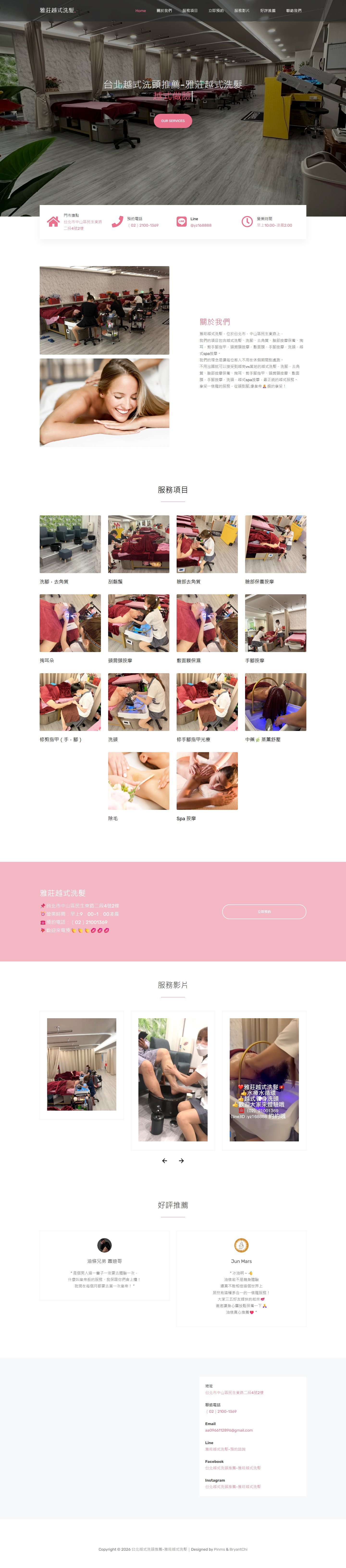Open Line ID @yz168888 link
The image size is (346, 1568).
(x=201, y=225)
